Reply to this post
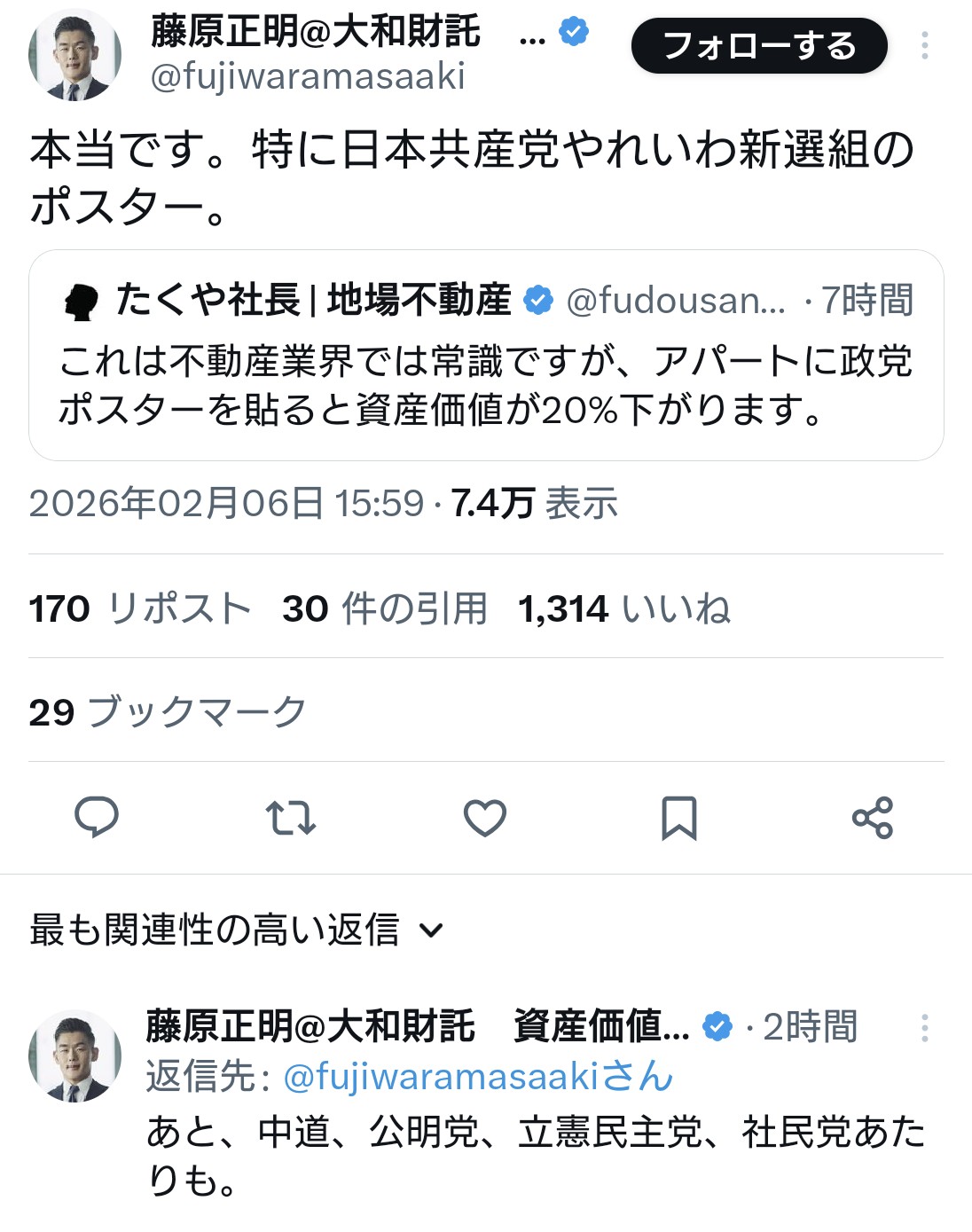 [97, 817]
